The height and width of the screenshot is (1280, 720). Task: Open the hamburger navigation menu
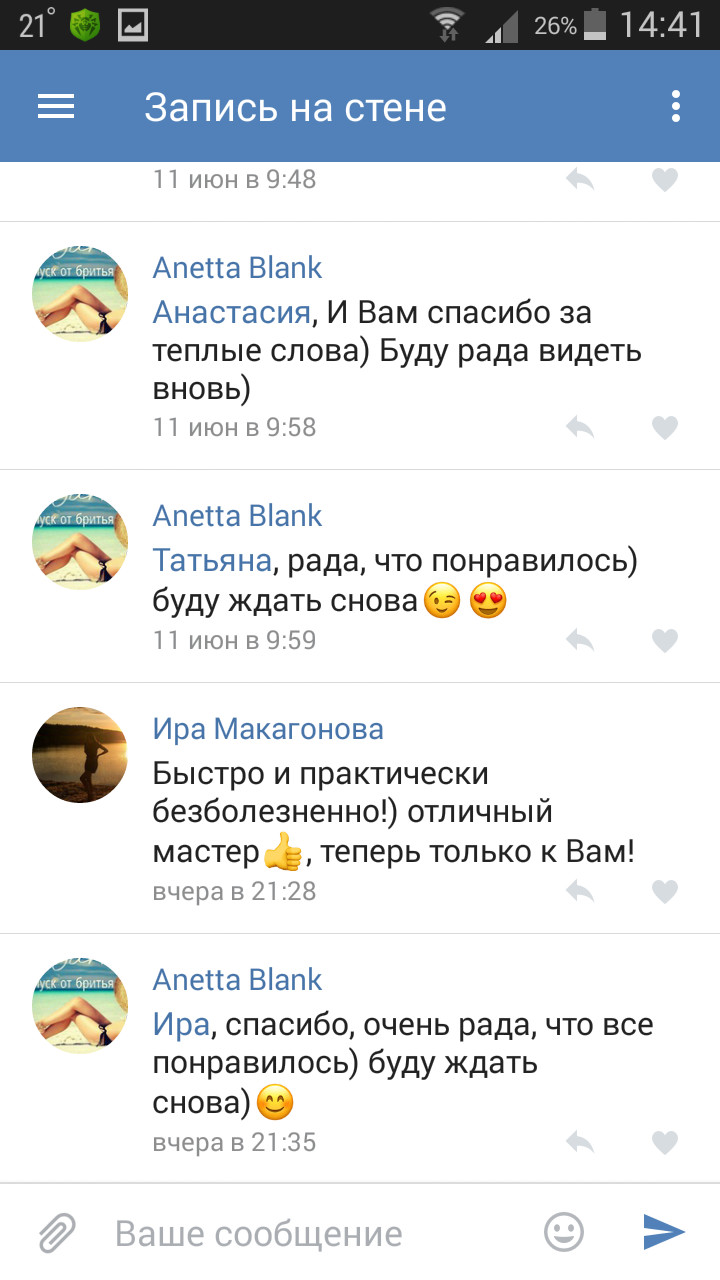pos(56,106)
